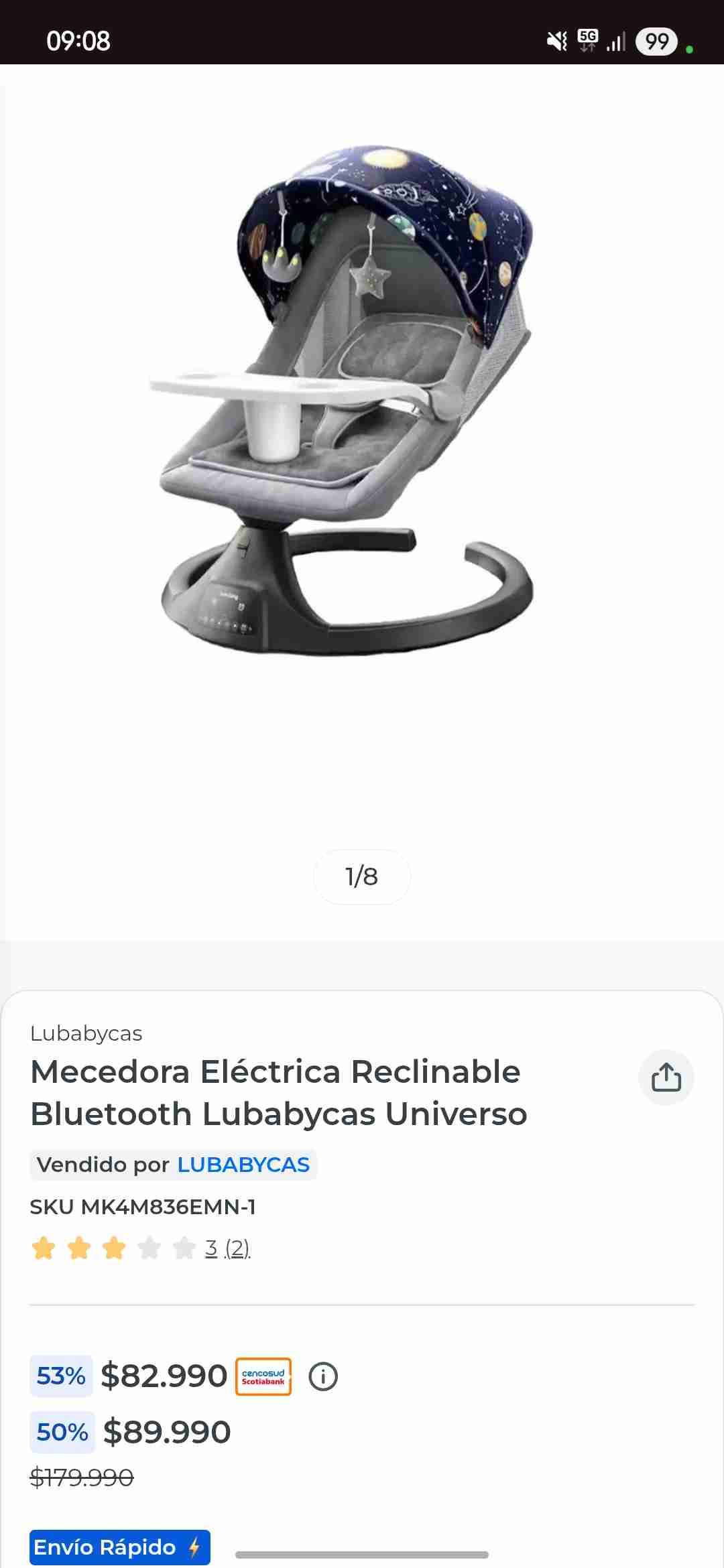Open the LUBABYCAS seller page

point(243,1165)
